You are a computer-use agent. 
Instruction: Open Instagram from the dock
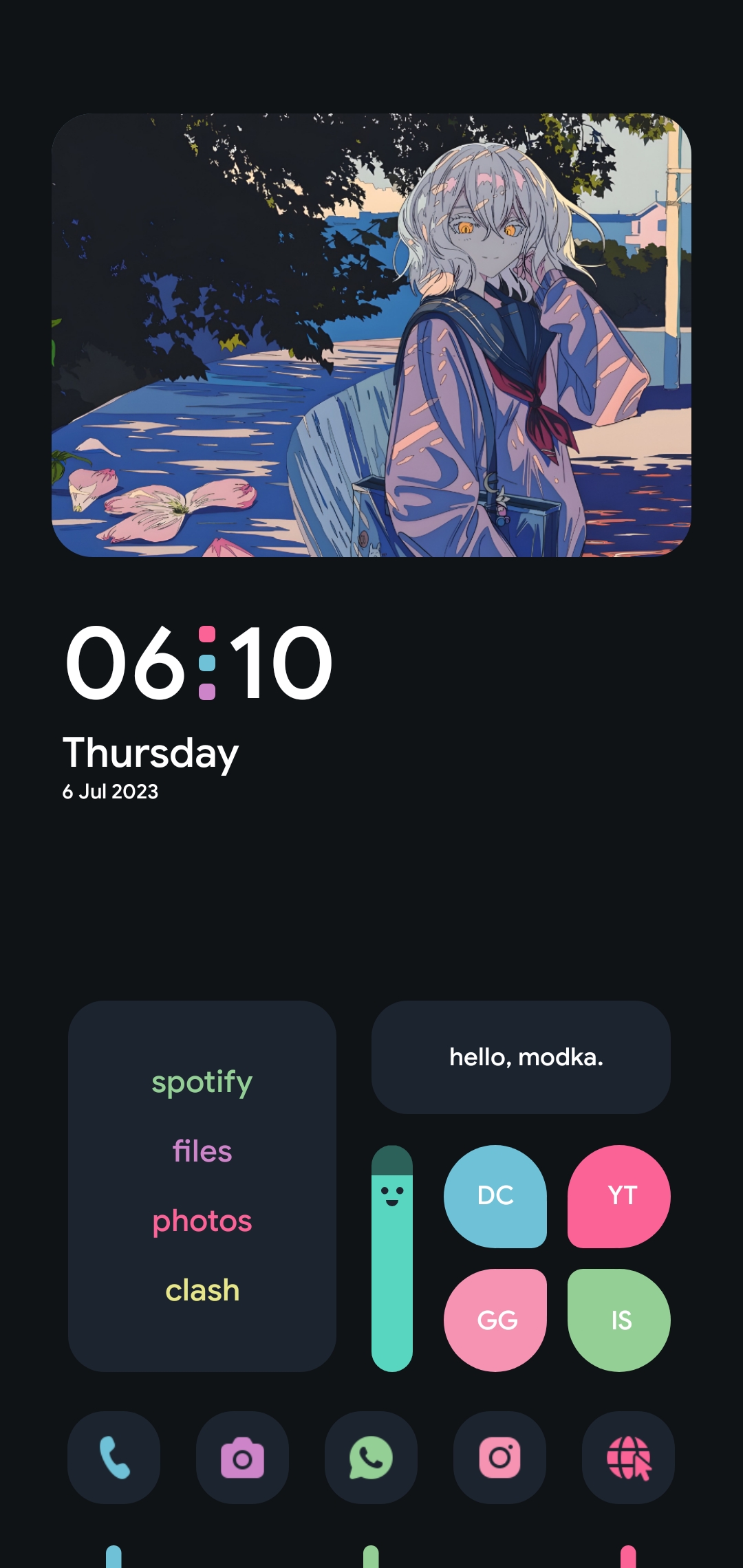(500, 1457)
